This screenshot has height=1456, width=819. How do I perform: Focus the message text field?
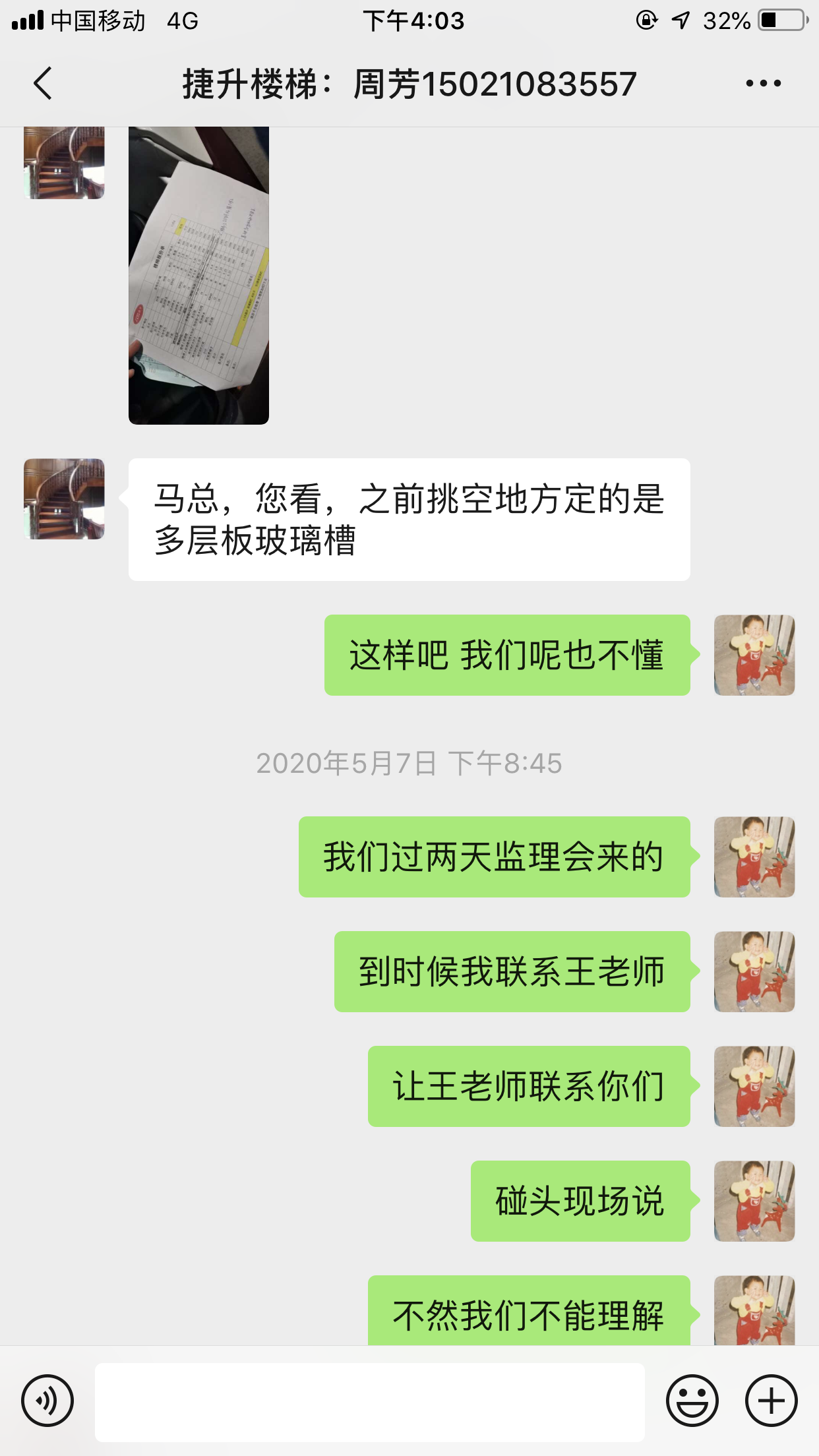369,1402
